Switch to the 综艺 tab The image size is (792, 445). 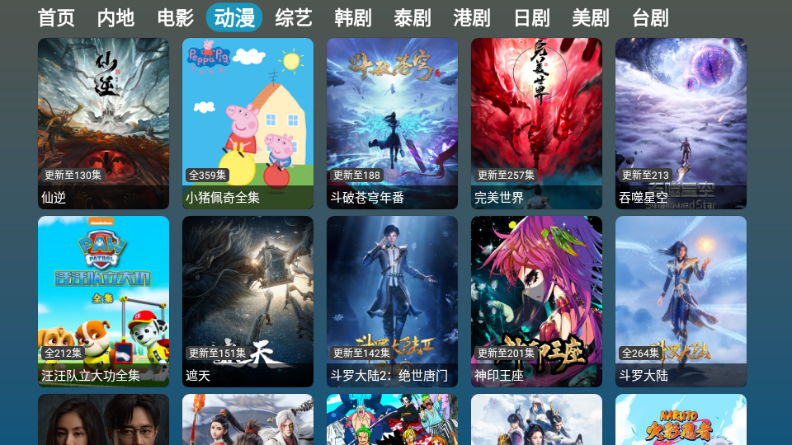[294, 18]
